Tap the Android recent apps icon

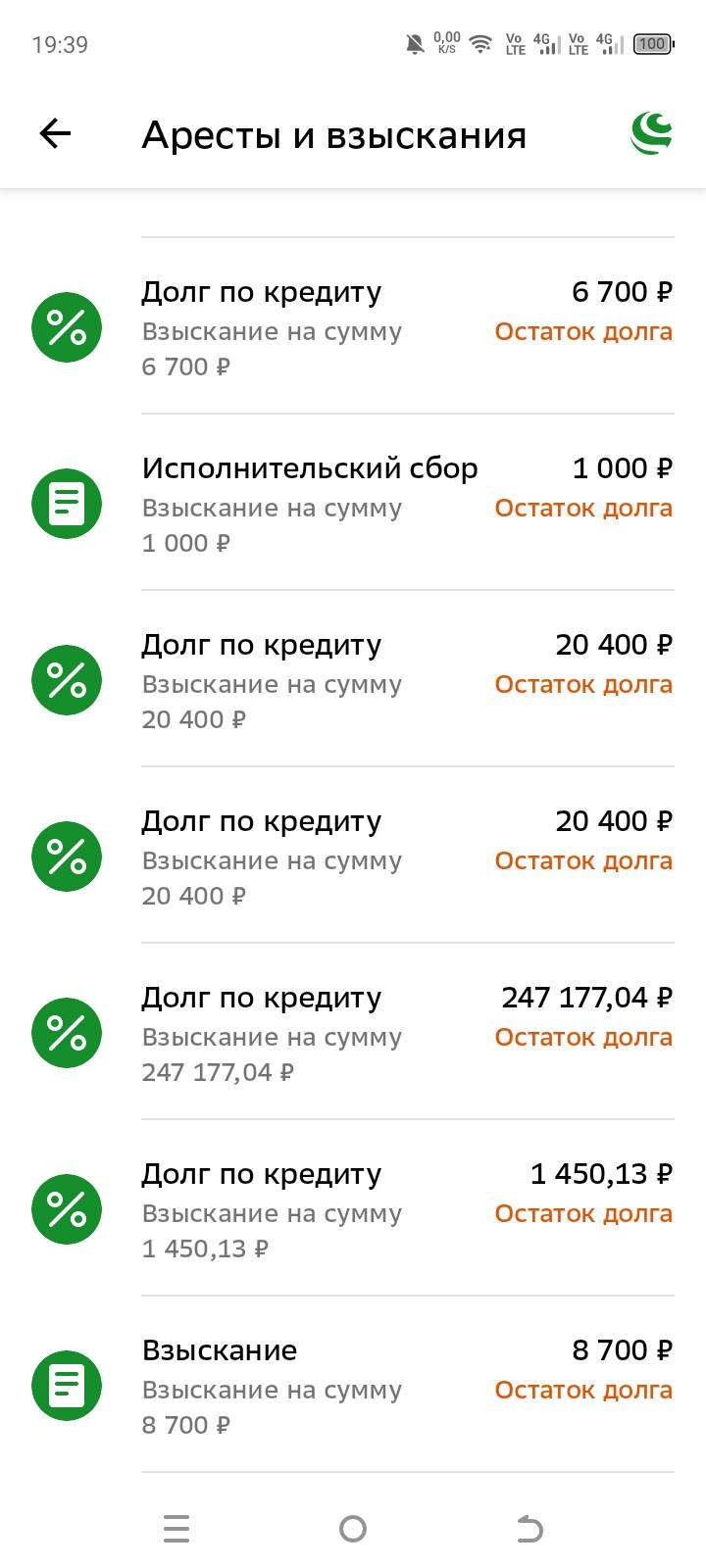coord(176,1527)
